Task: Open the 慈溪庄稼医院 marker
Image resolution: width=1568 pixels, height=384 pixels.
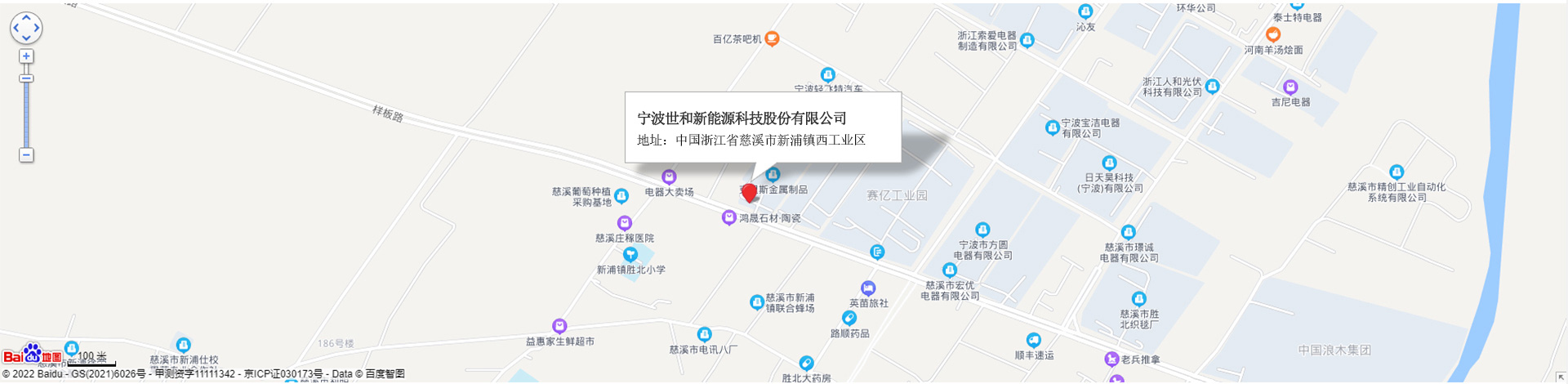Action: click(625, 223)
